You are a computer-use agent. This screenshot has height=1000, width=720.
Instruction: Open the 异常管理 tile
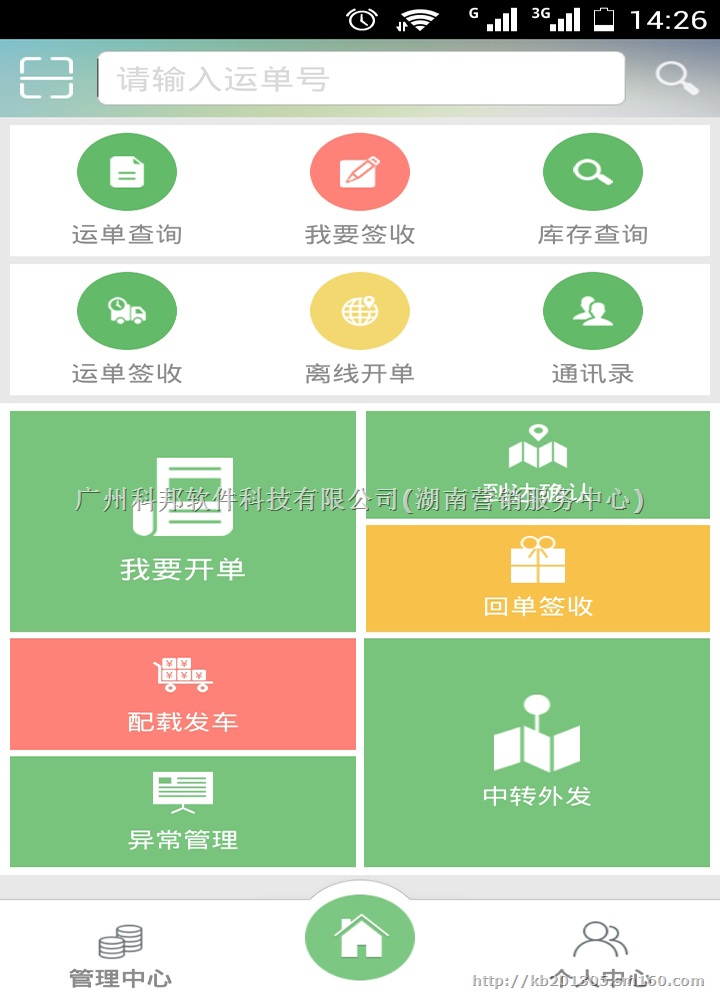tap(183, 811)
